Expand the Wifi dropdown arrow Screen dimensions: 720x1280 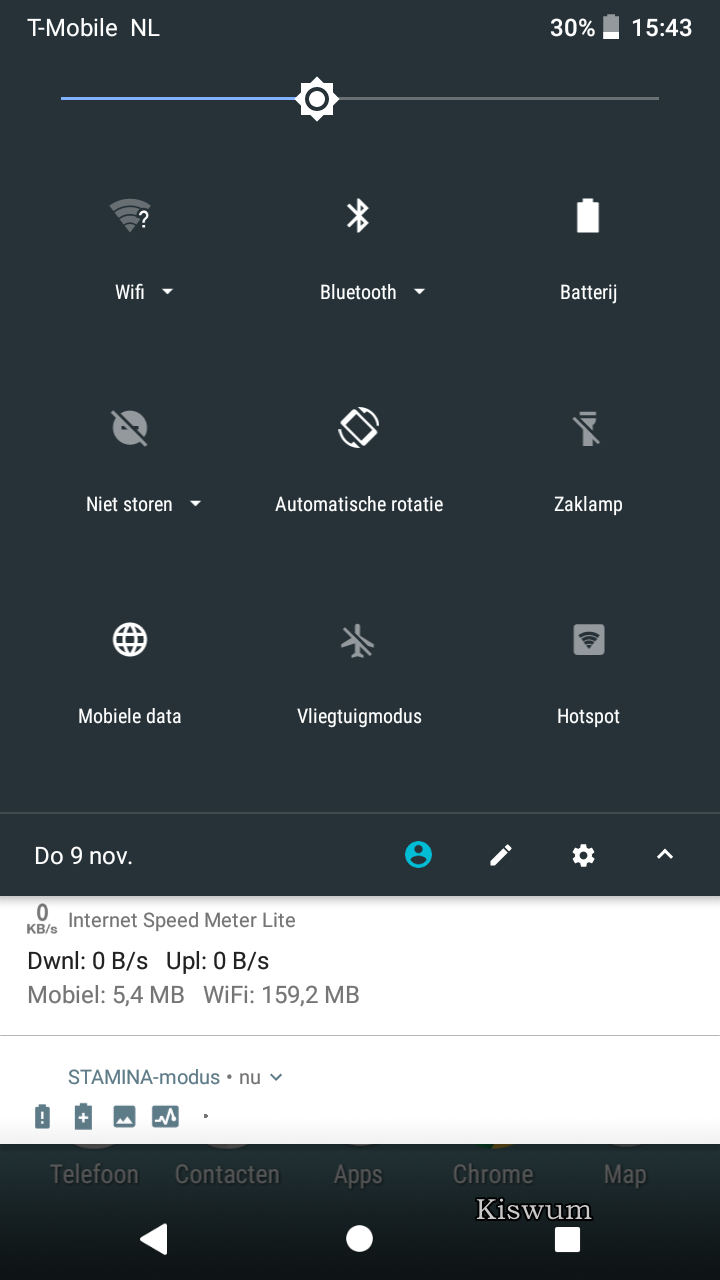167,292
